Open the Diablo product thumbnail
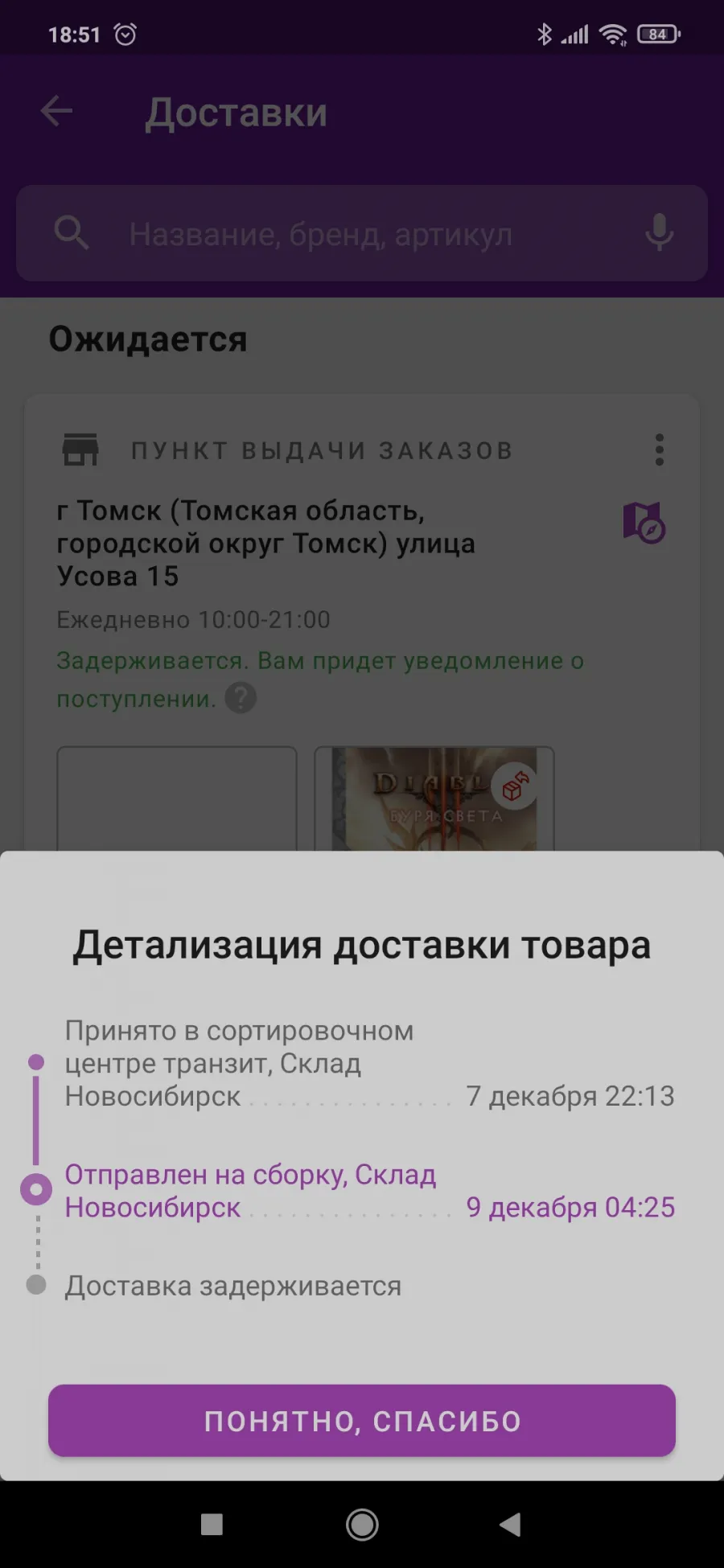The height and width of the screenshot is (1568, 724). click(434, 798)
